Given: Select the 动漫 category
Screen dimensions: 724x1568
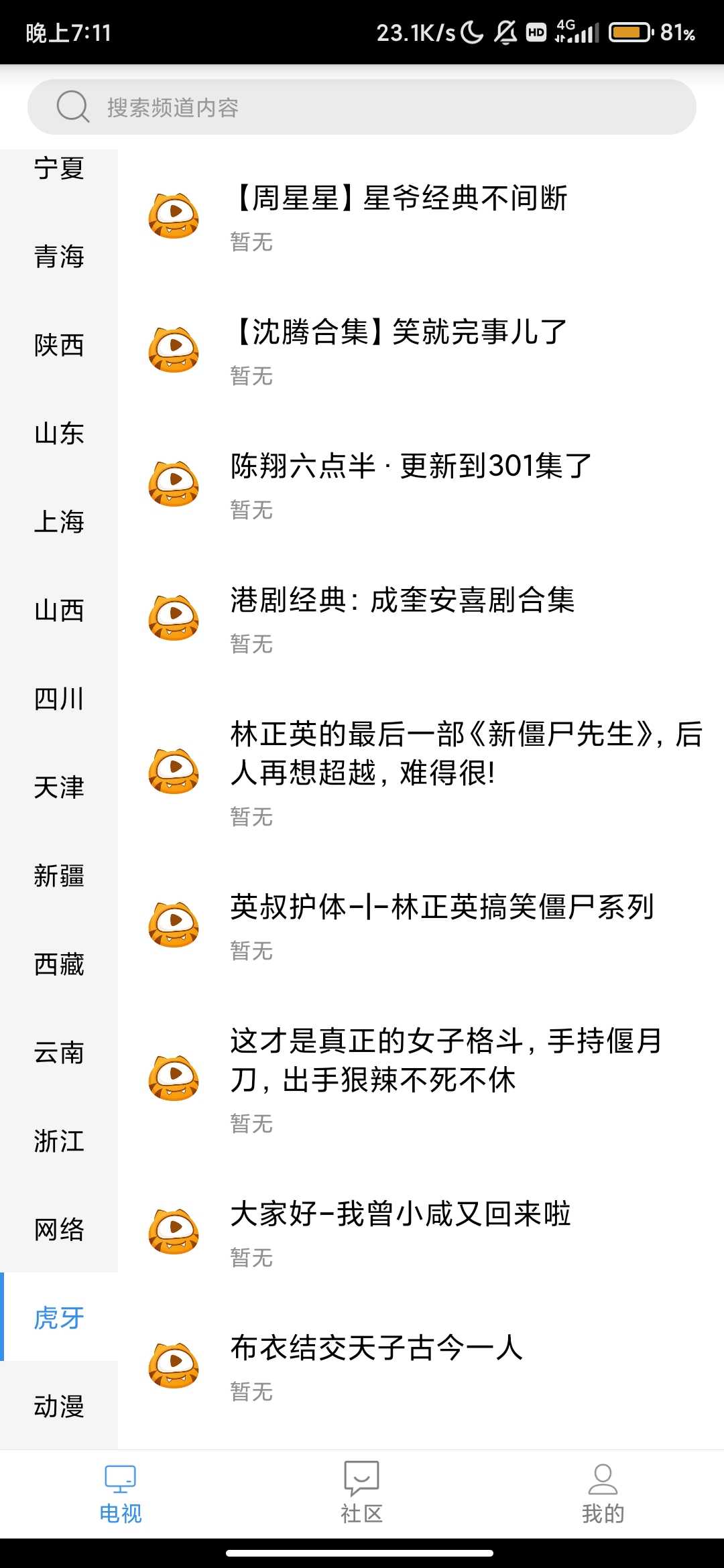Looking at the screenshot, I should click(x=59, y=1406).
